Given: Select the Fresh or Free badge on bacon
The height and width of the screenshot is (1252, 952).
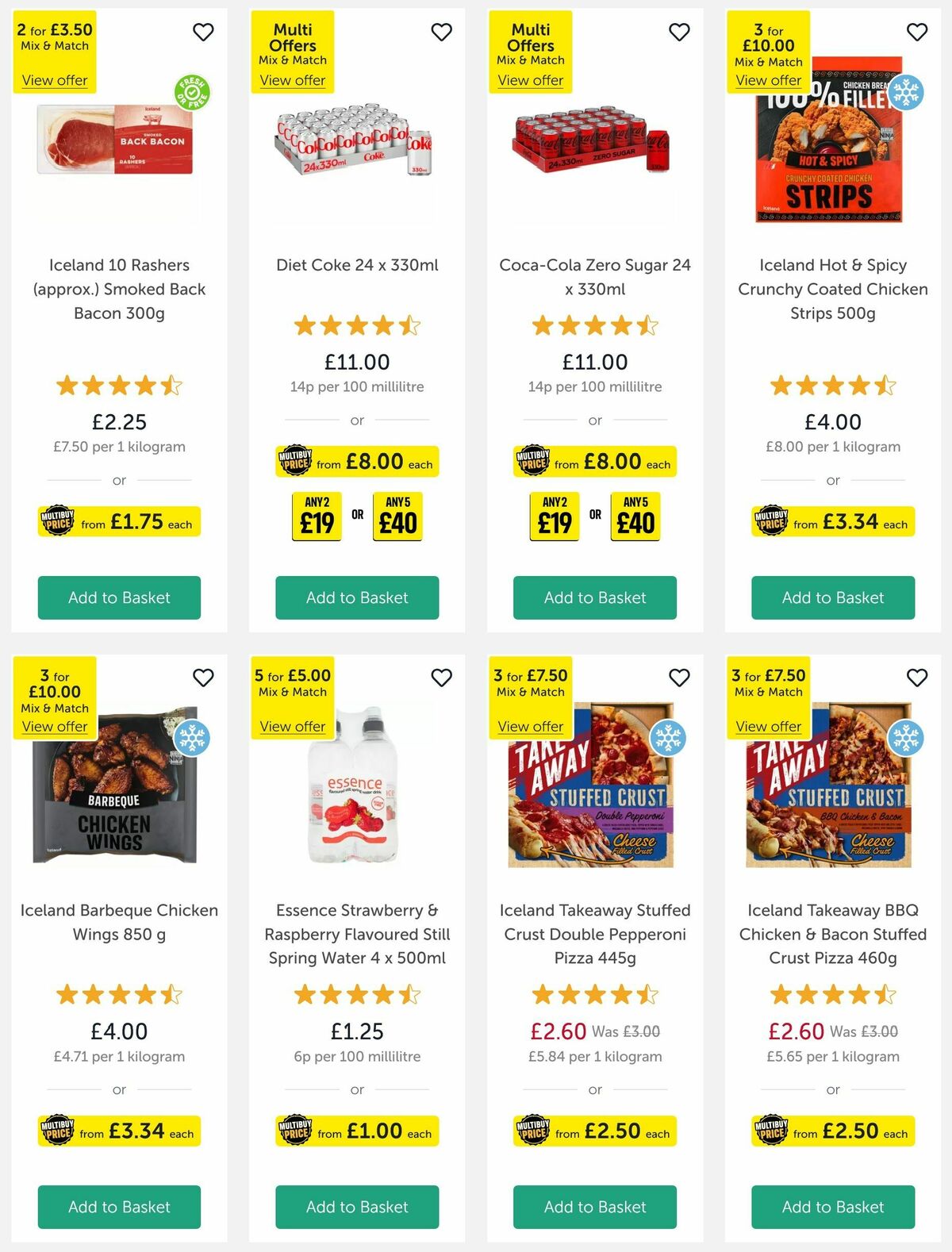Looking at the screenshot, I should click(x=191, y=93).
